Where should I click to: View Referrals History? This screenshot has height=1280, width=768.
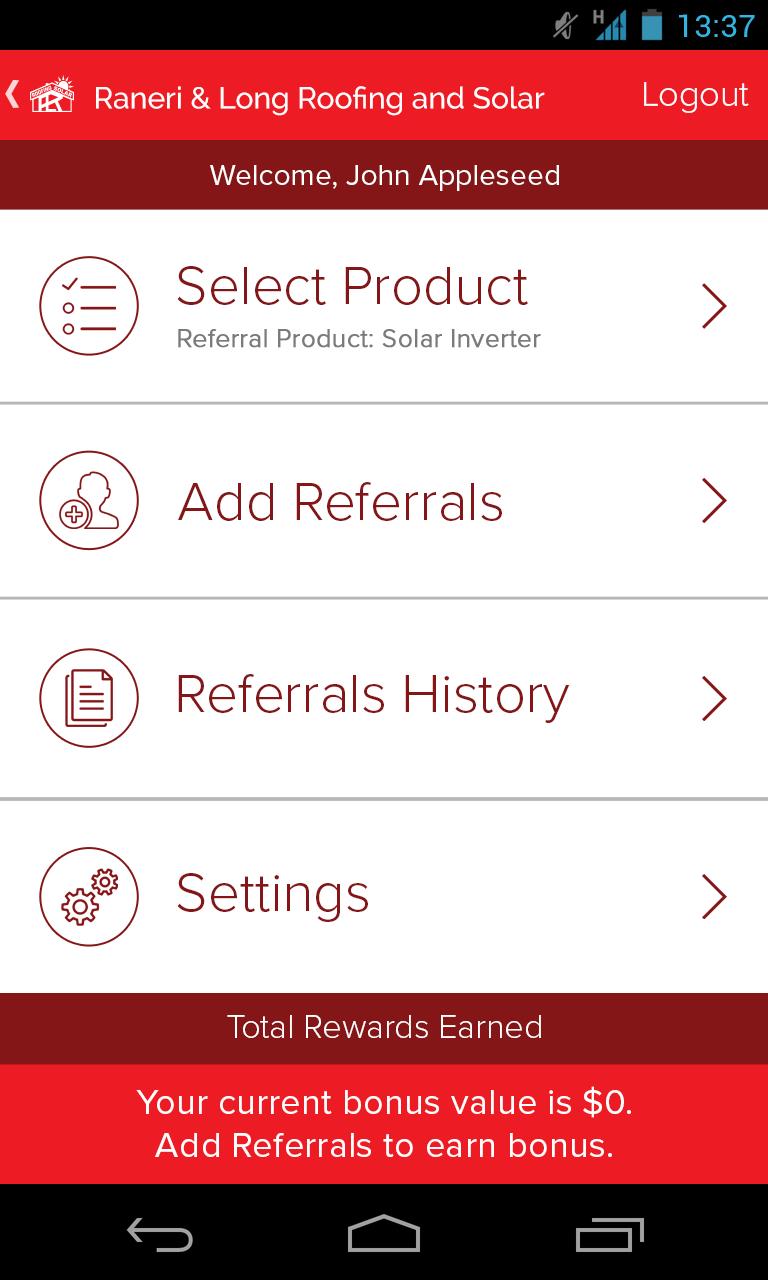[384, 698]
